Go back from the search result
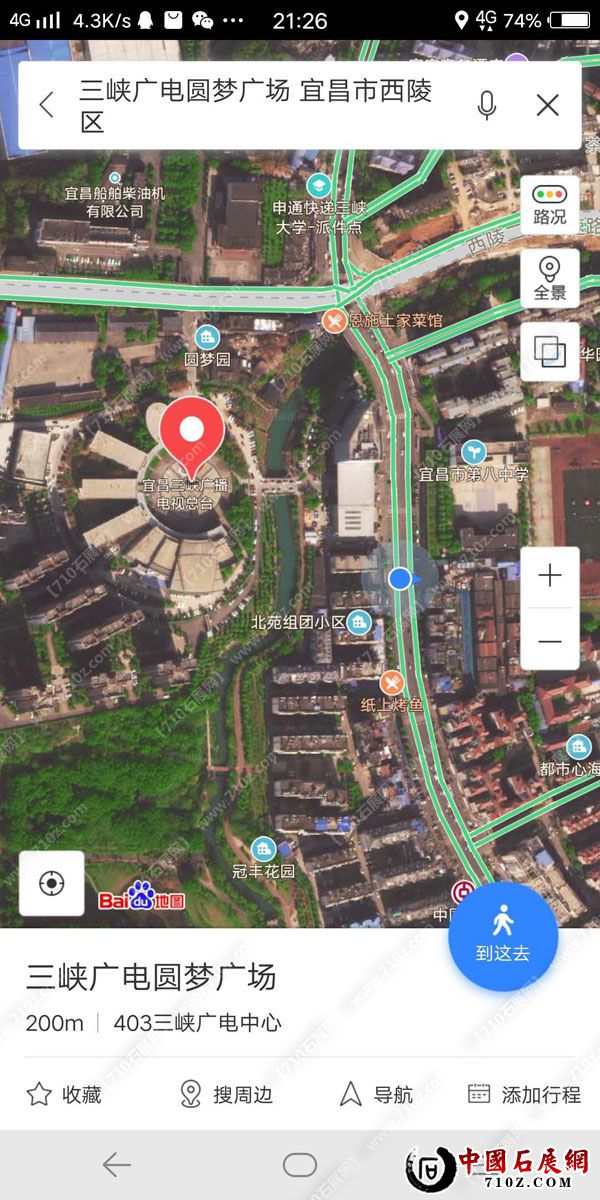The width and height of the screenshot is (600, 1200). point(46,105)
